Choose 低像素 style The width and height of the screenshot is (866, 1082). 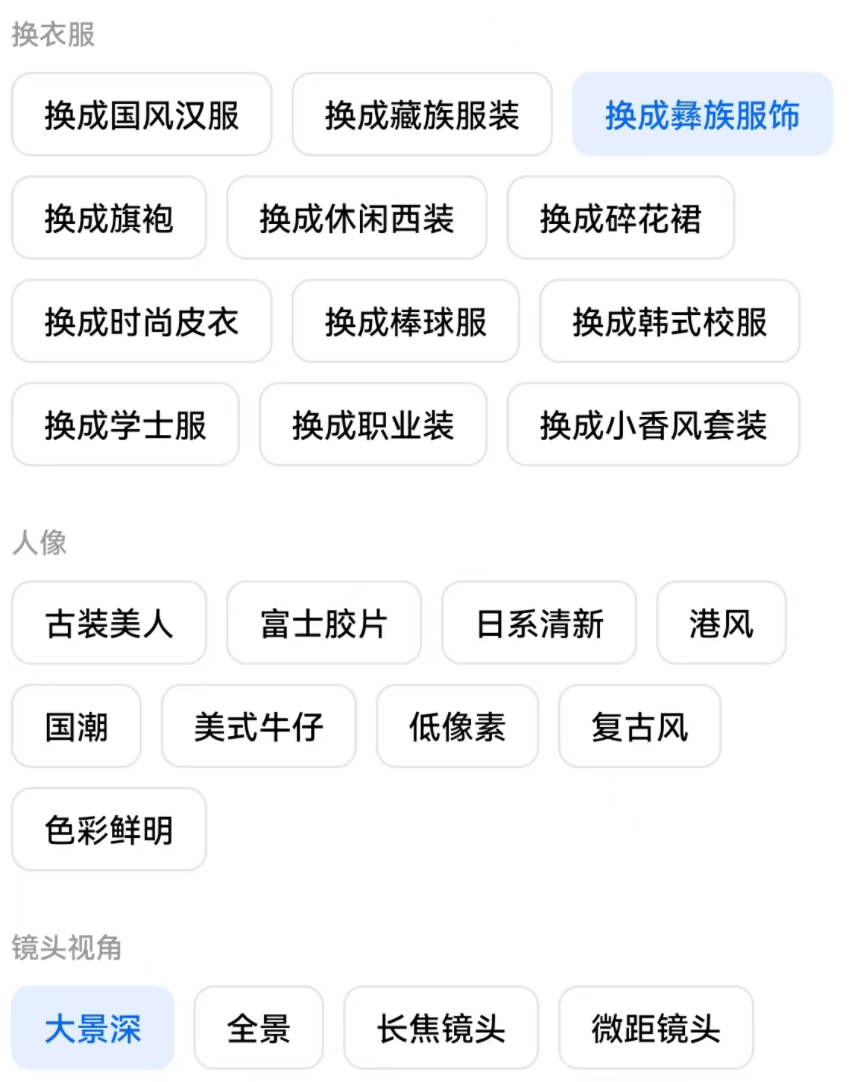pos(457,726)
